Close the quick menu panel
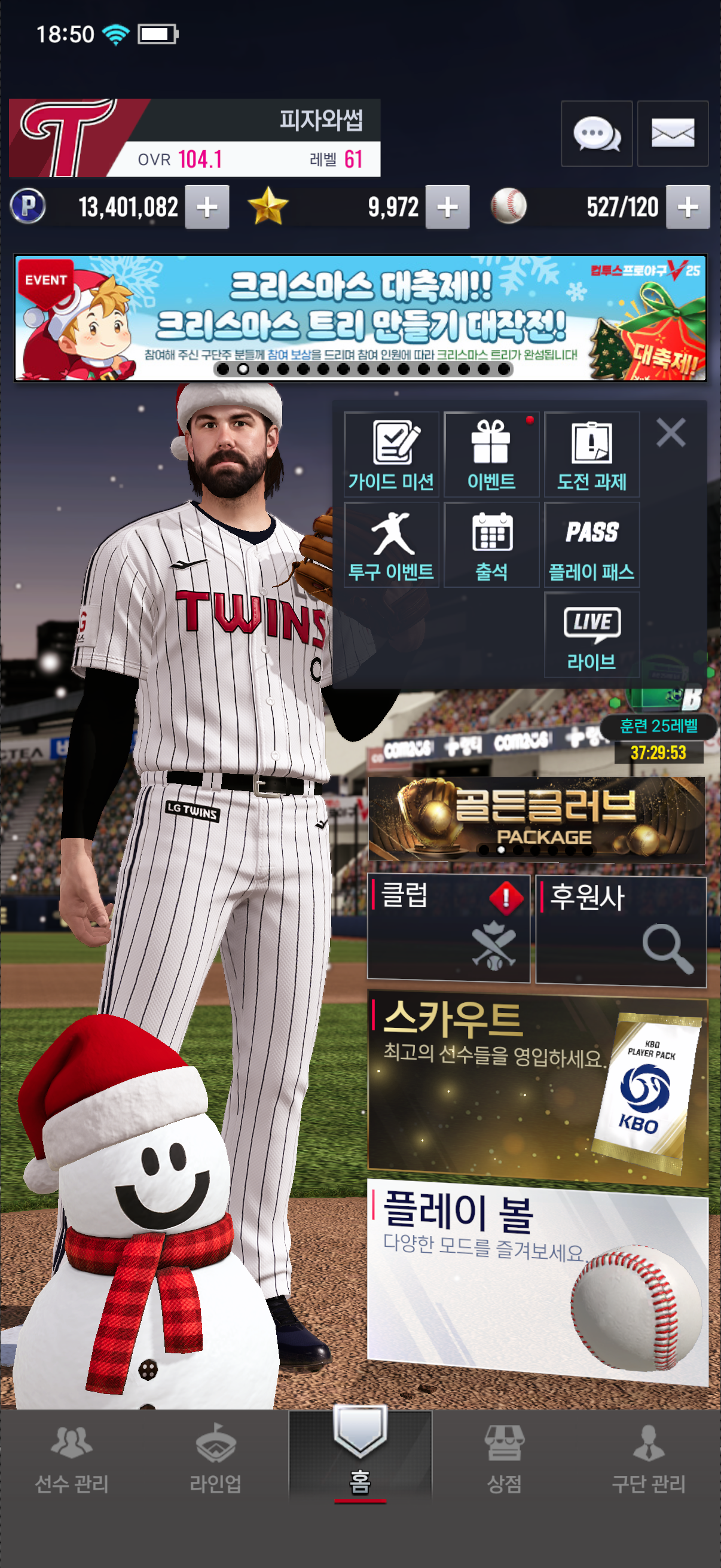The width and height of the screenshot is (721, 1568). point(671,433)
